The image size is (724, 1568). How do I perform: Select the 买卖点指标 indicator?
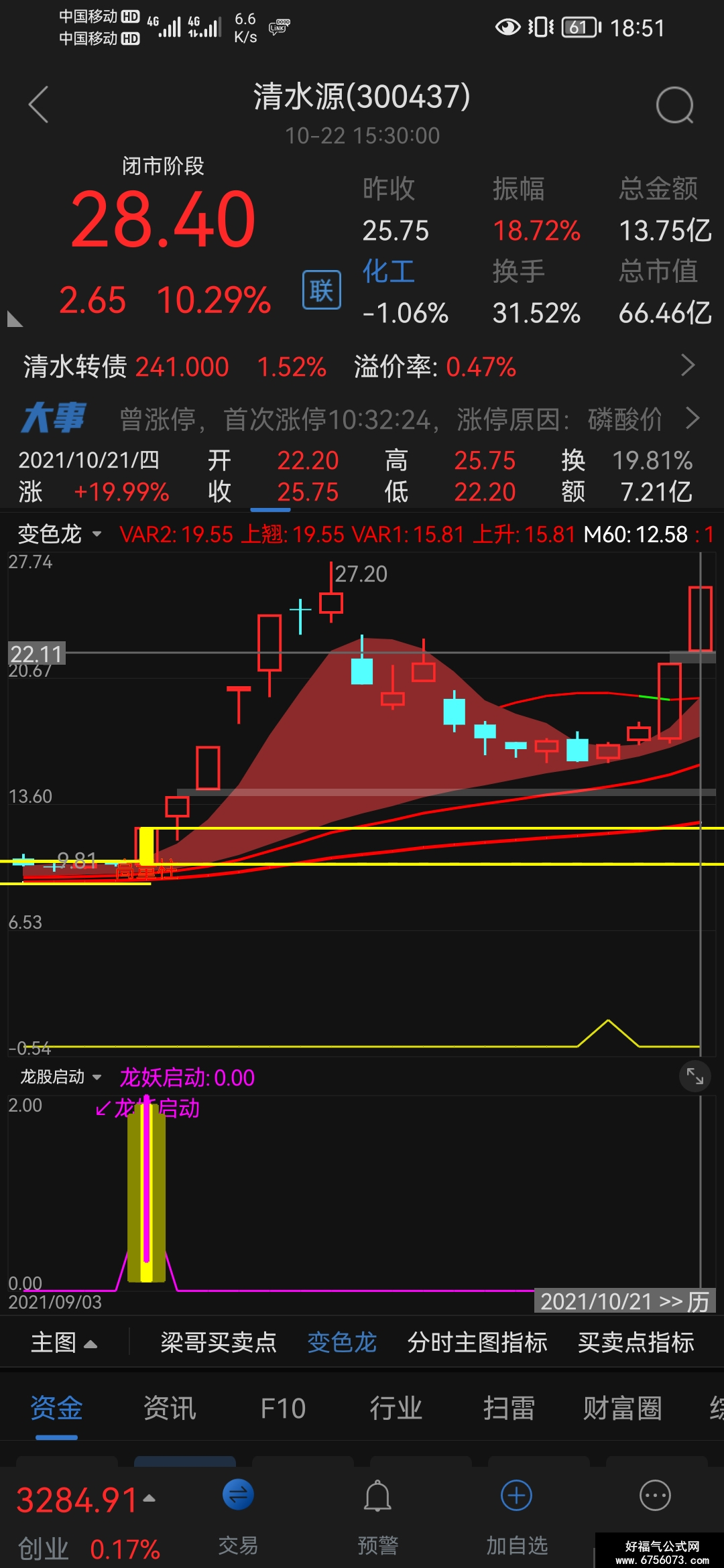point(636,1342)
